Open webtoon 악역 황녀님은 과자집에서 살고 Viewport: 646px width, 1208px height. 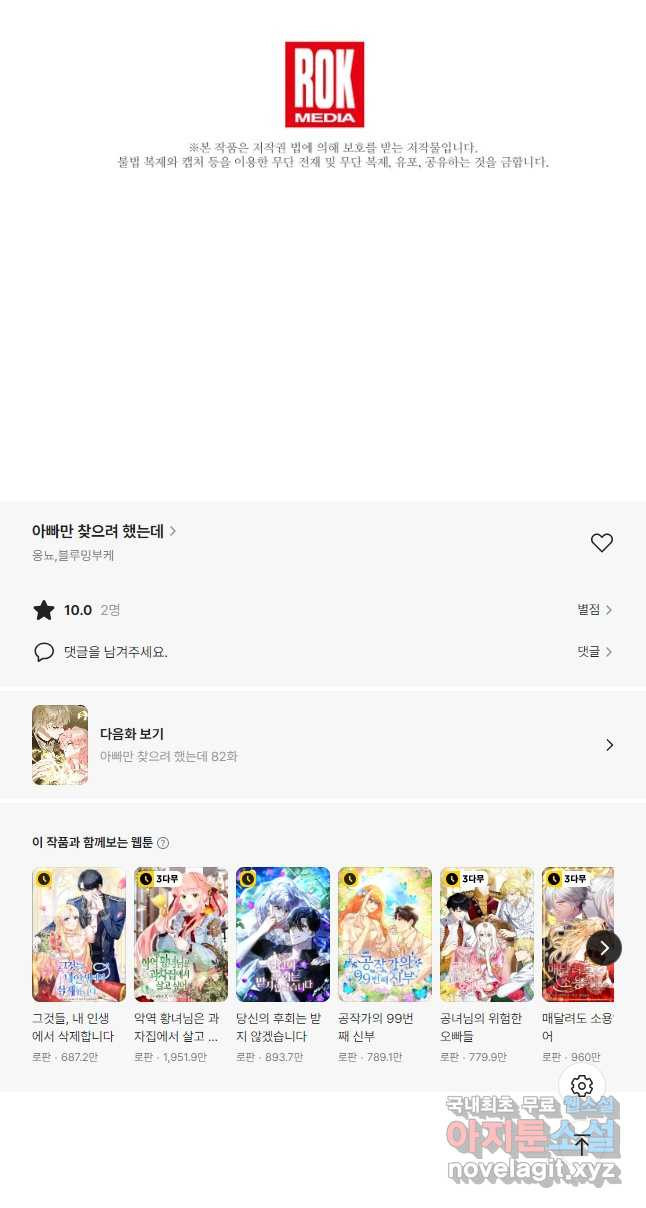[x=181, y=935]
